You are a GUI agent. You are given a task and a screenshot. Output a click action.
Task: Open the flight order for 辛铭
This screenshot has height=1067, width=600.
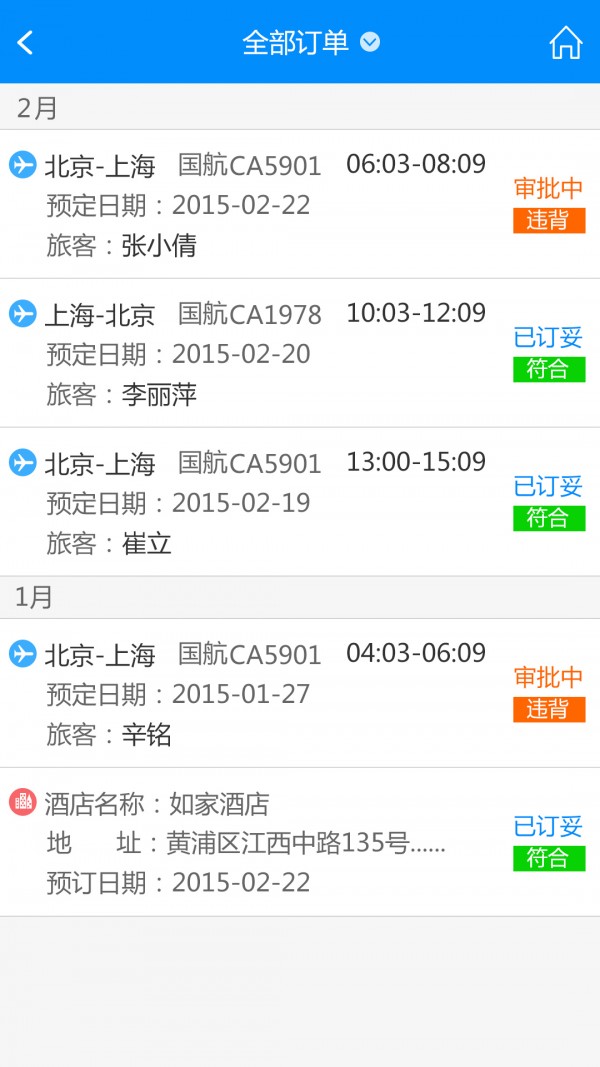(300, 693)
